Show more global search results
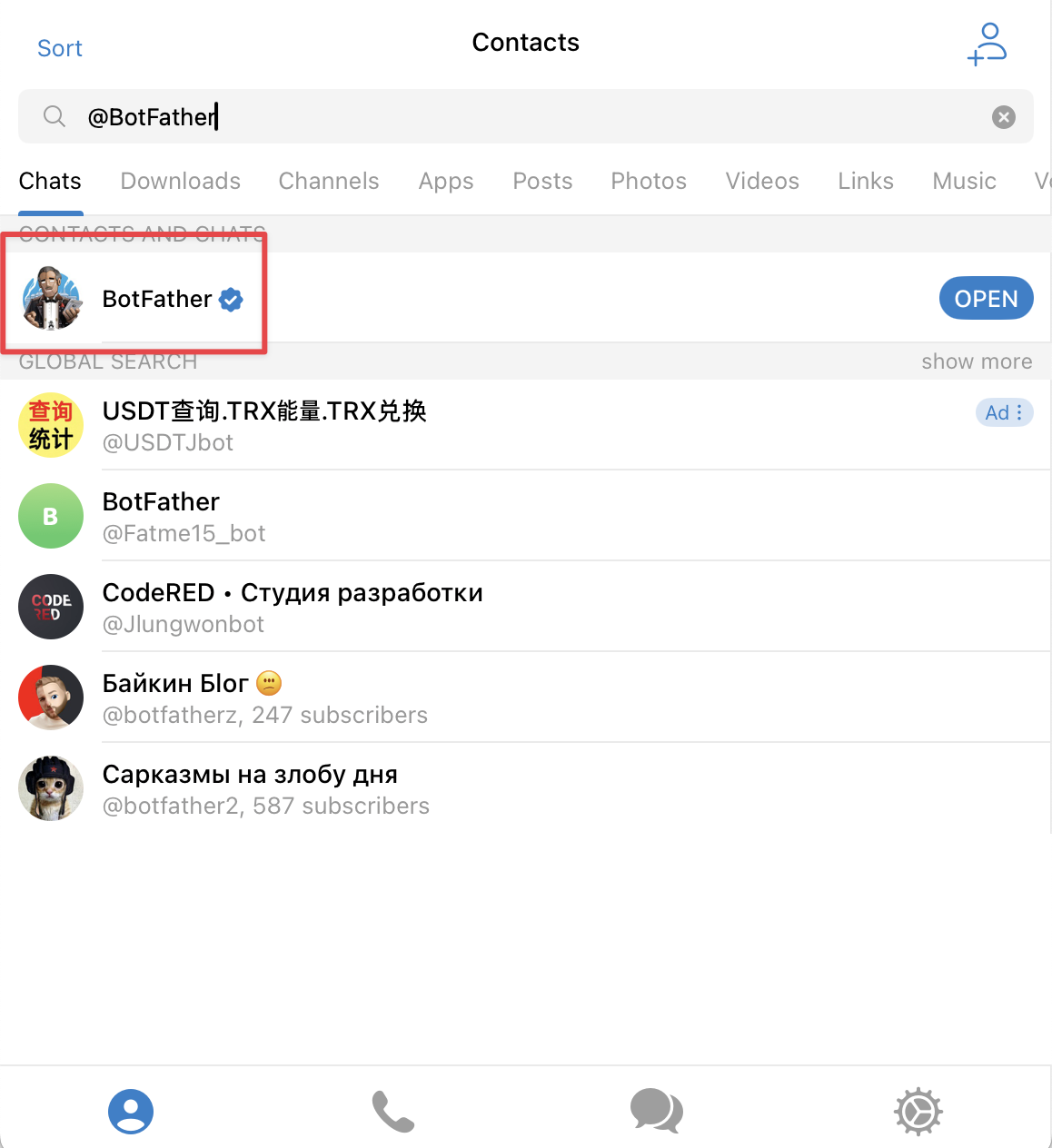This screenshot has width=1052, height=1148. [977, 361]
